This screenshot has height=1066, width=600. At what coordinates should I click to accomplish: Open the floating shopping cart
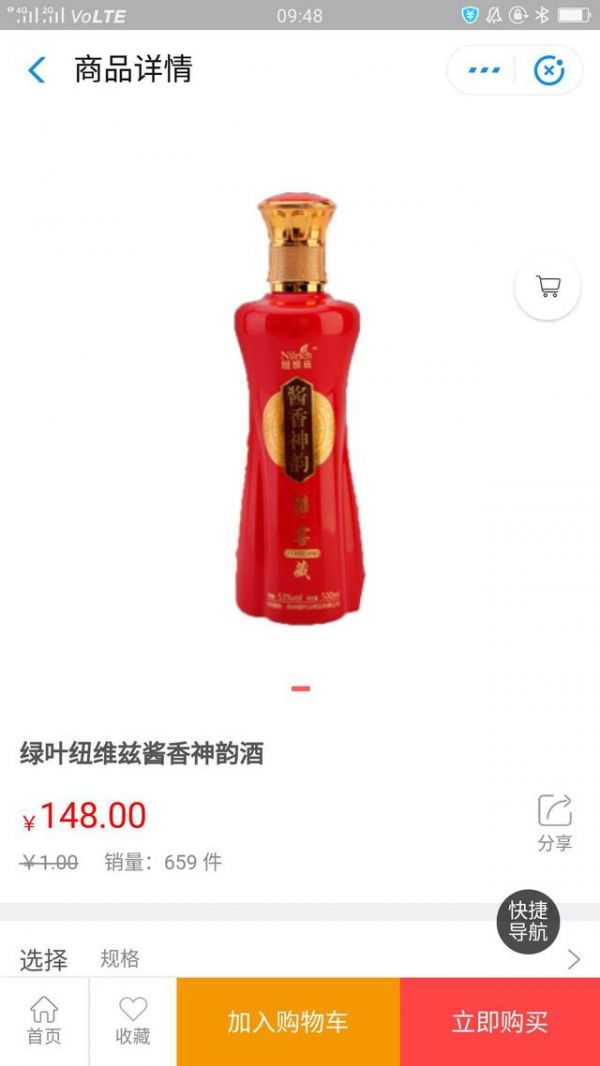click(x=547, y=287)
